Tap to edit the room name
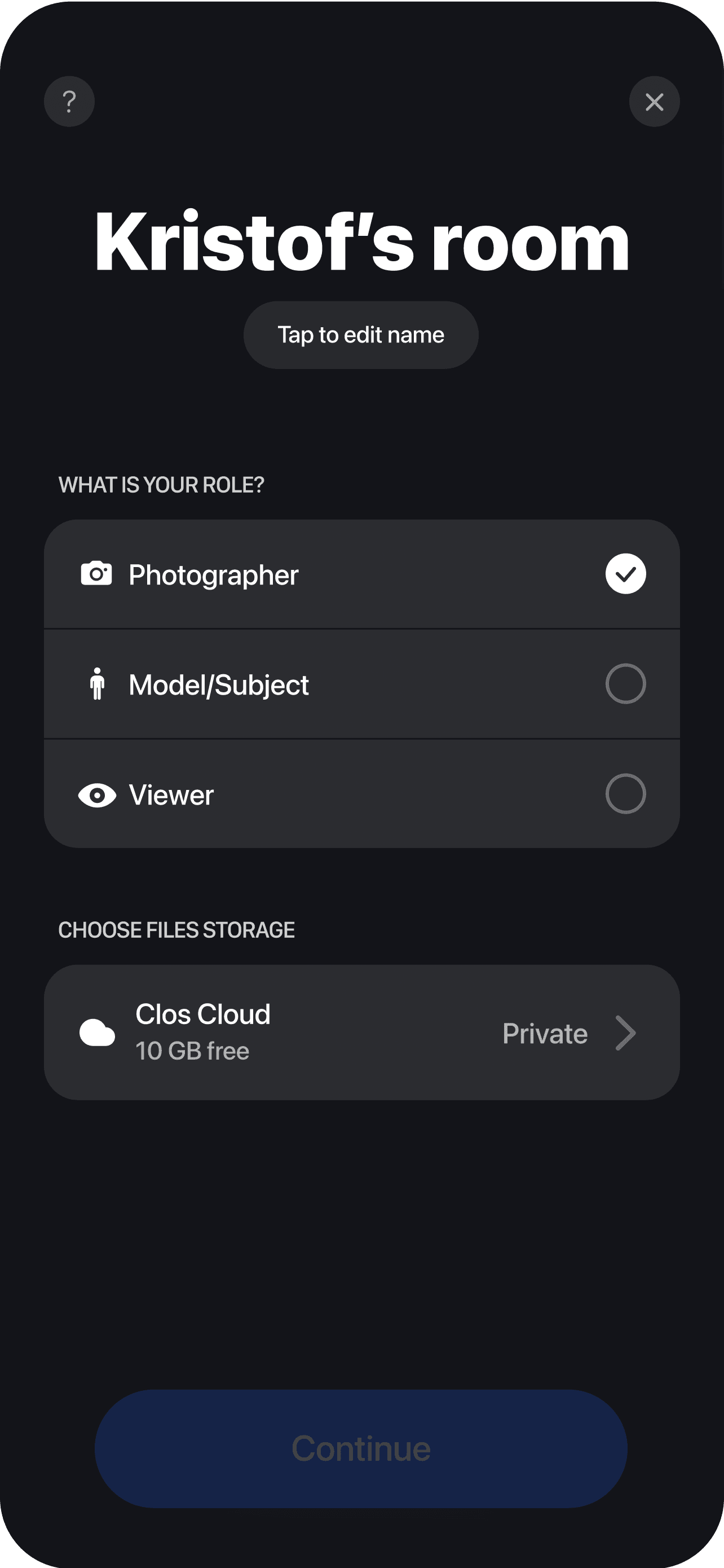The height and width of the screenshot is (1568, 724). [x=361, y=335]
